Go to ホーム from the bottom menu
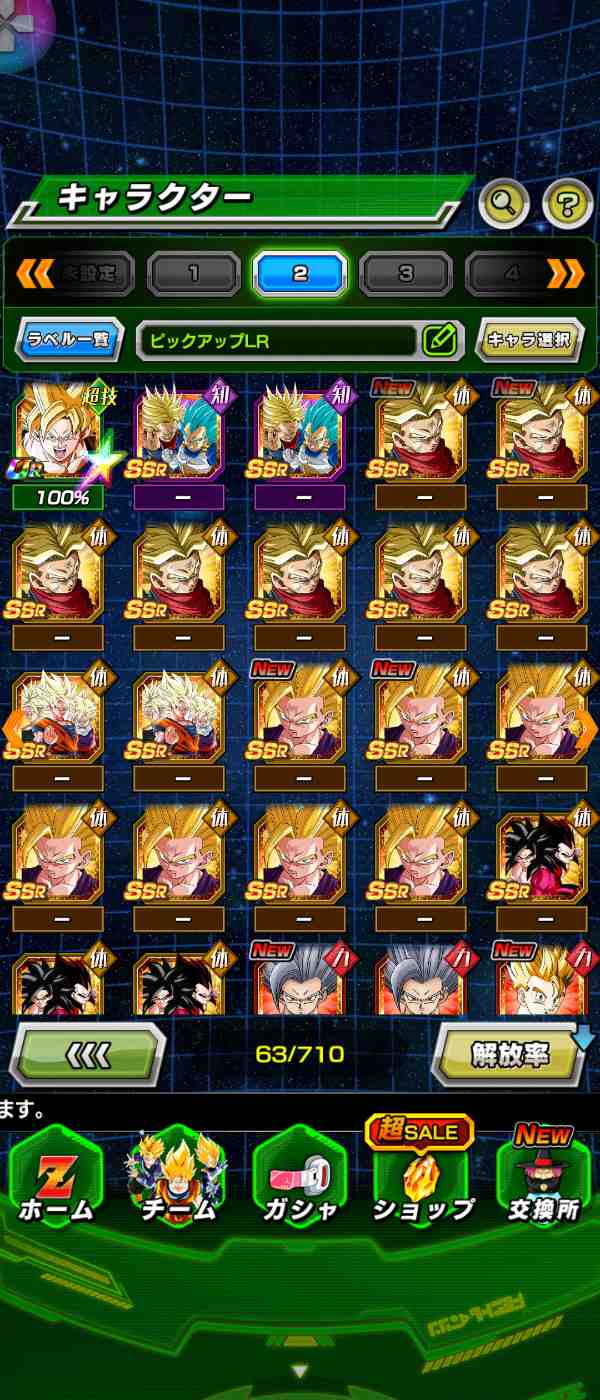The height and width of the screenshot is (1400, 600). 56,1180
